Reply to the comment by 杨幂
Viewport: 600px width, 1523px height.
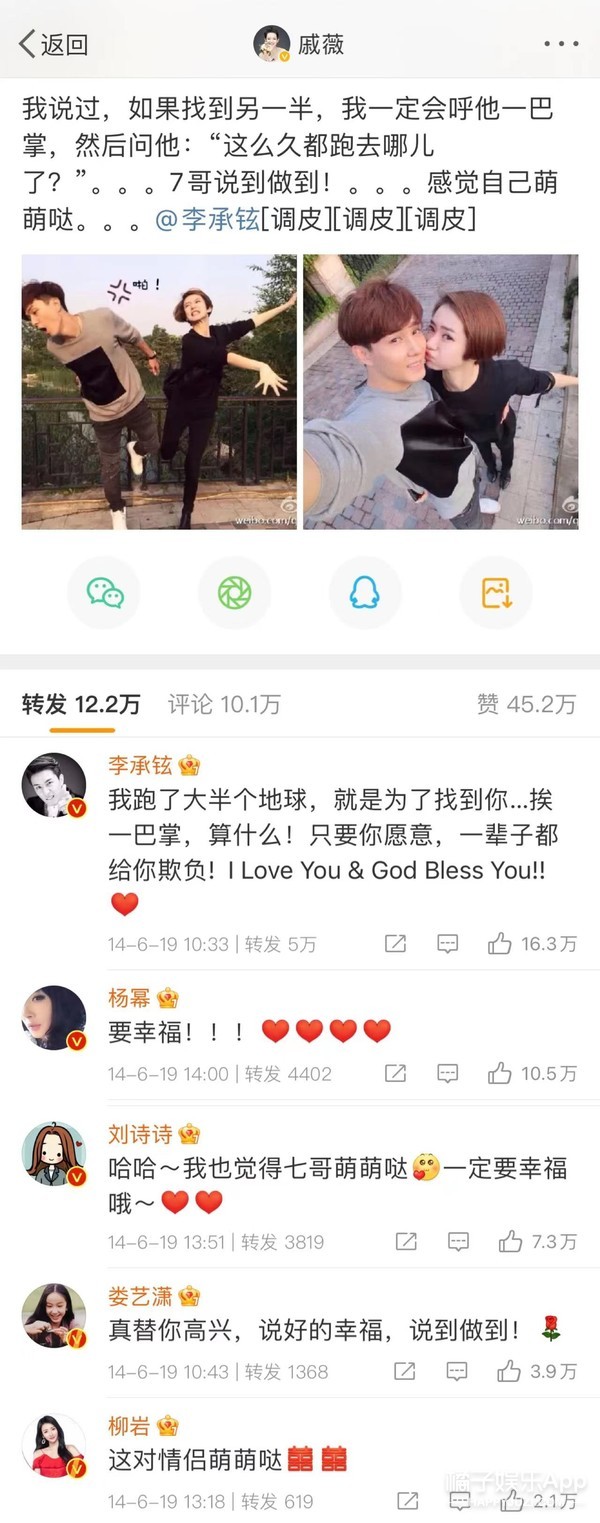pos(447,1073)
